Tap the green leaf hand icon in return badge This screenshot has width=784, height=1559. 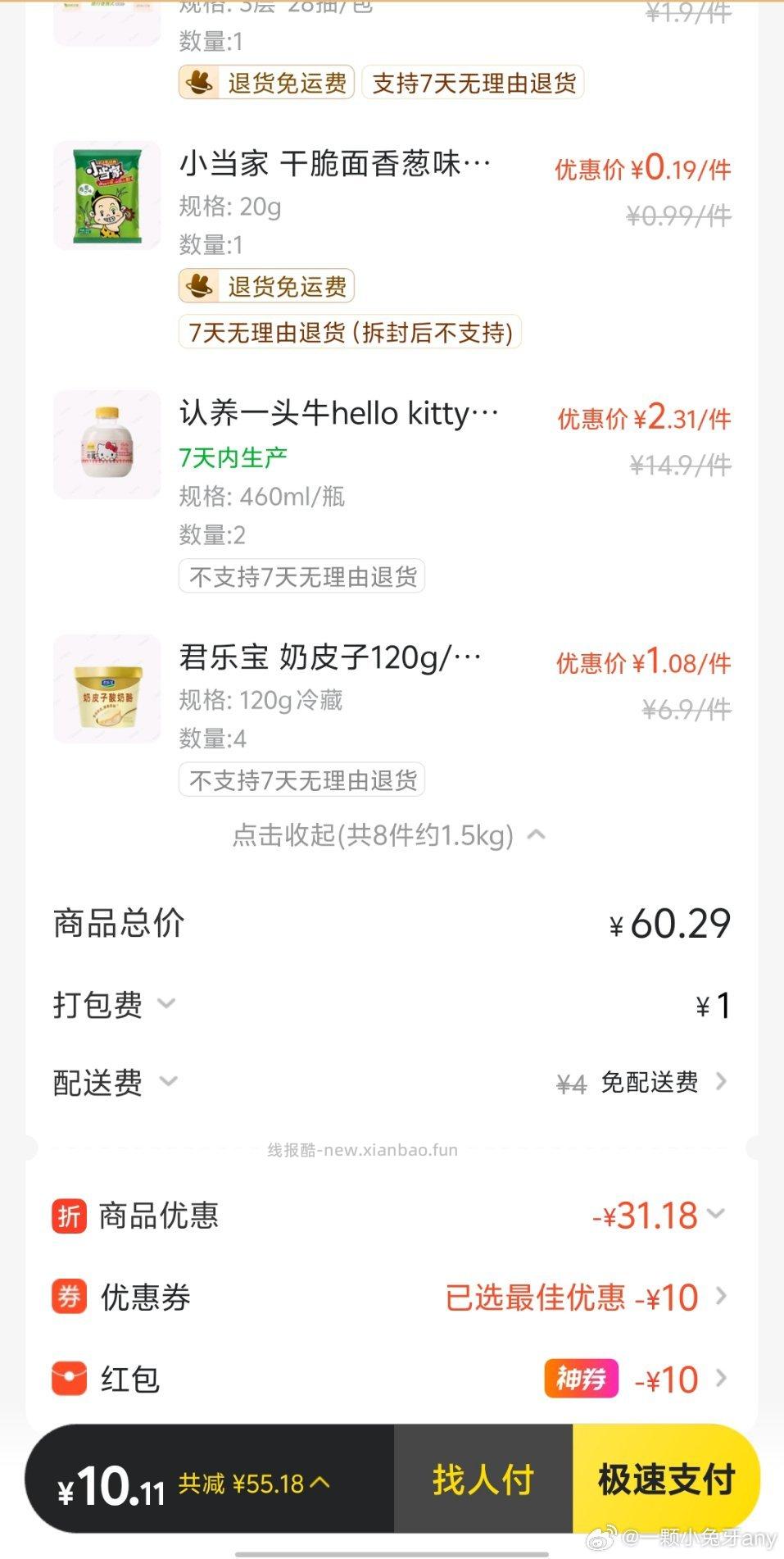[x=202, y=286]
